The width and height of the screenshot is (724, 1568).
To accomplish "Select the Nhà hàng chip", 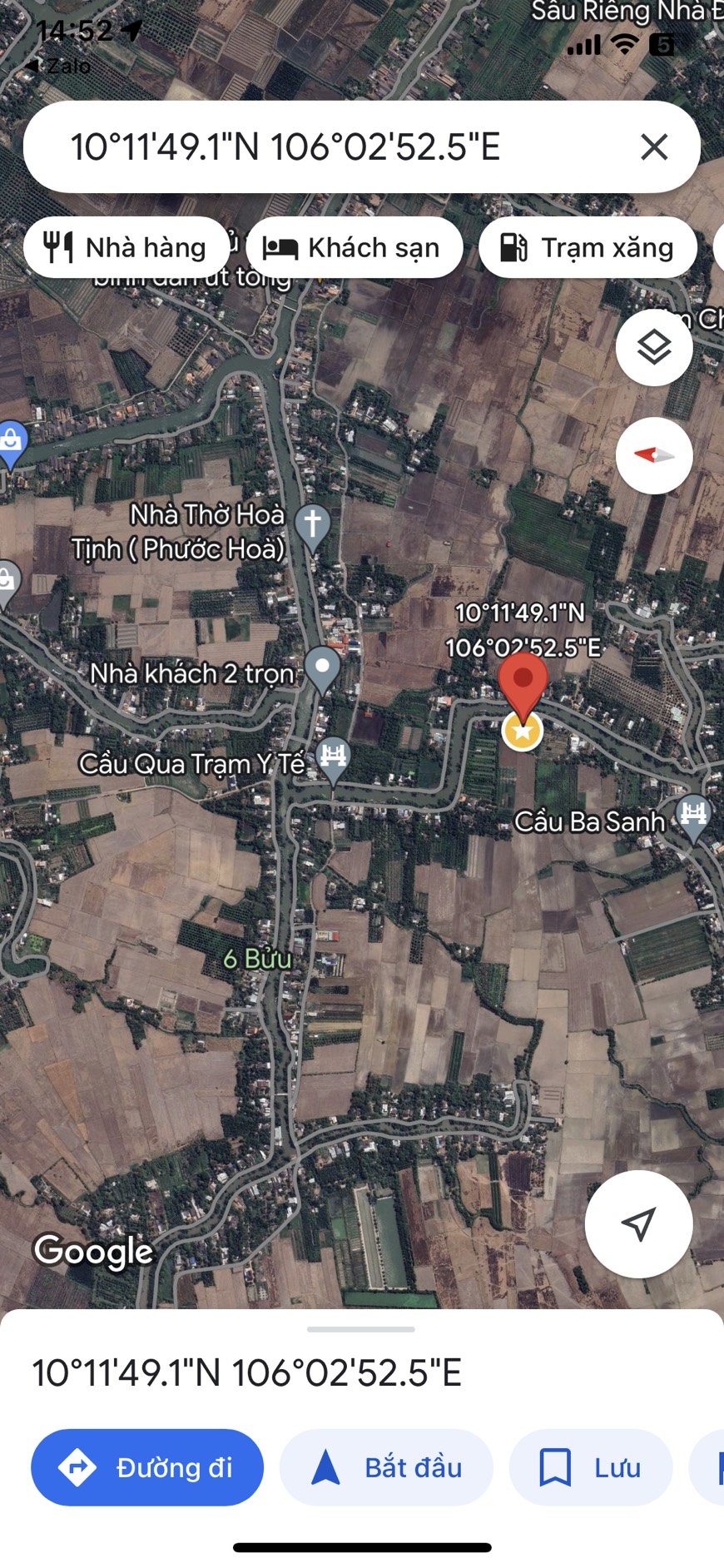I will (x=126, y=248).
